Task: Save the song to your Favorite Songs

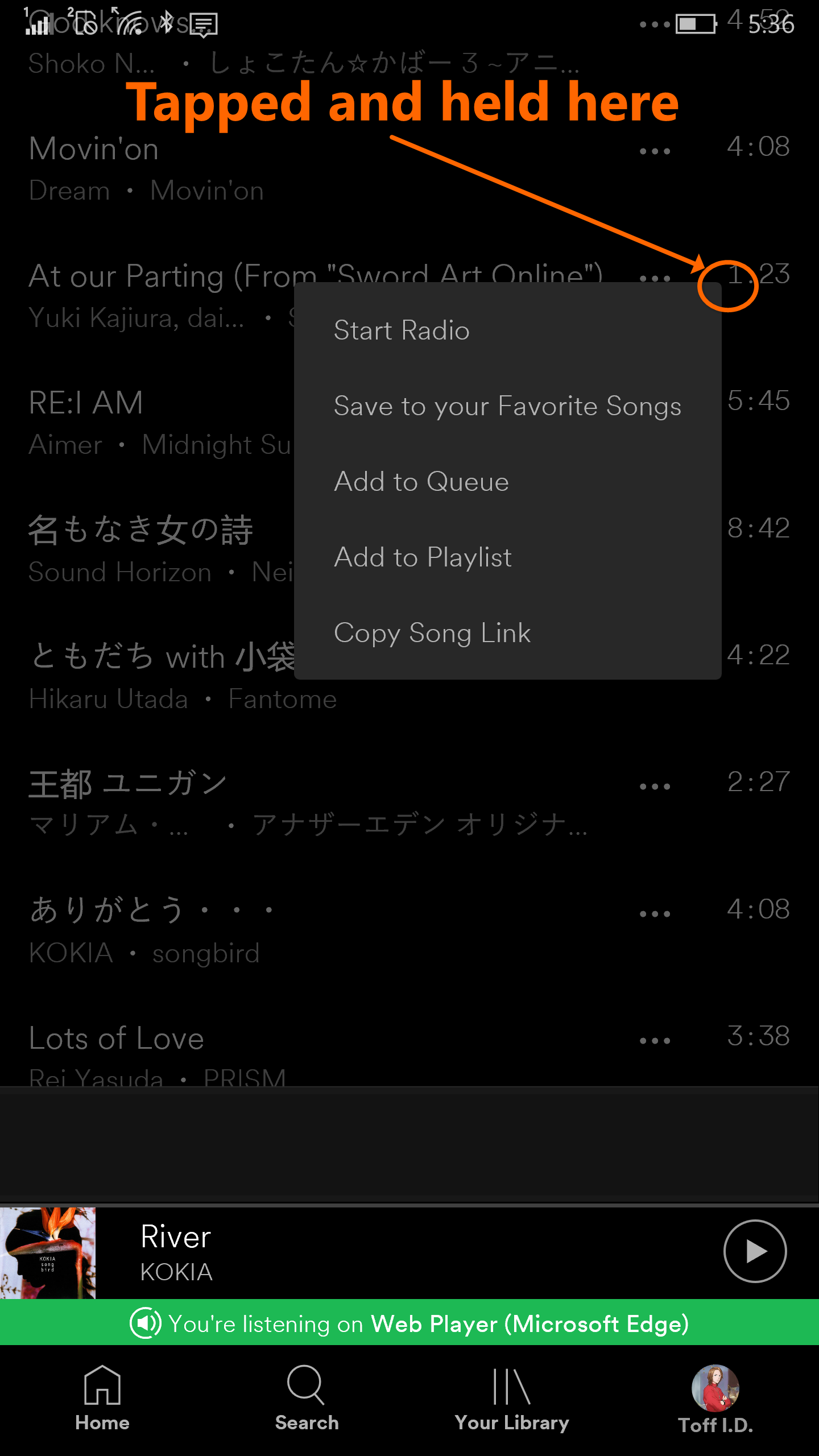Action: (x=507, y=406)
